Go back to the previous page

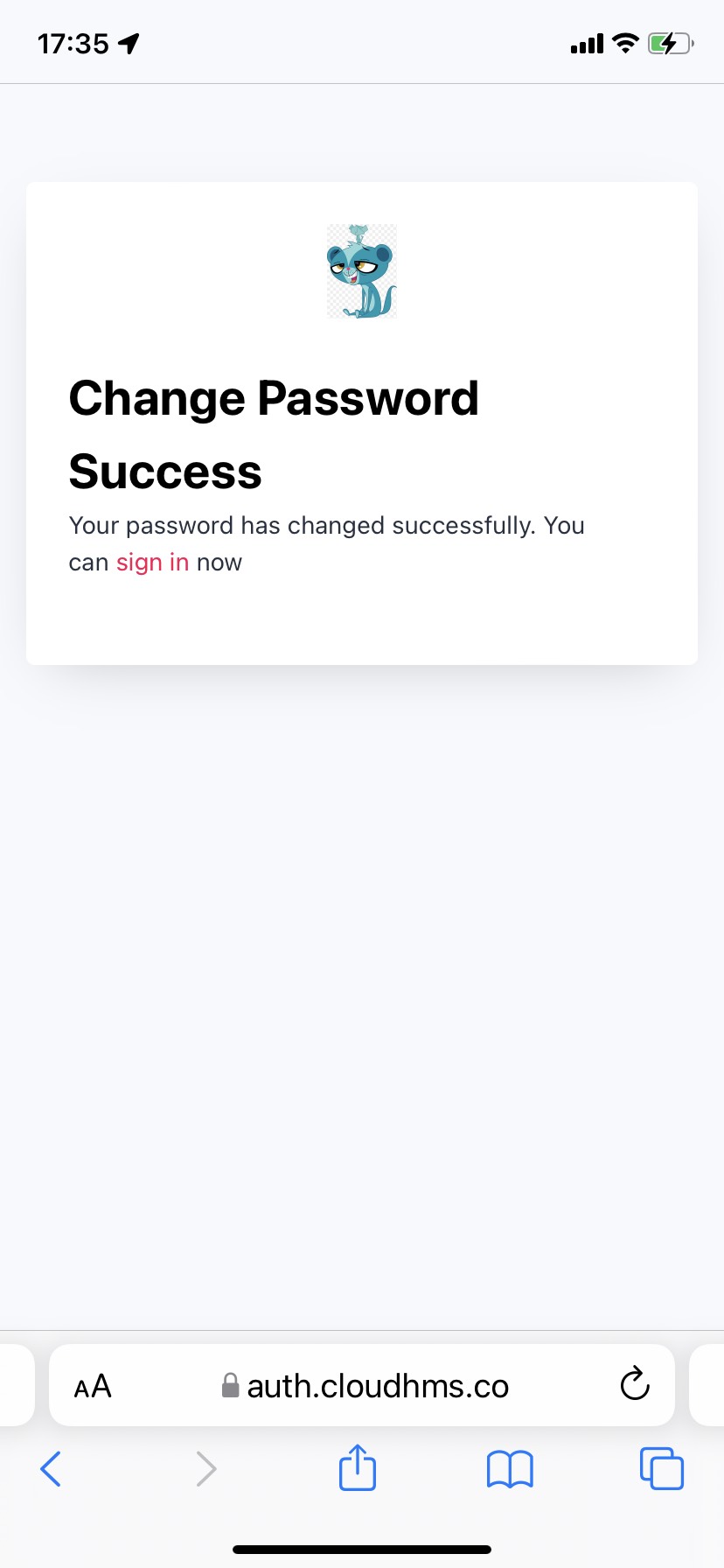tap(51, 1469)
